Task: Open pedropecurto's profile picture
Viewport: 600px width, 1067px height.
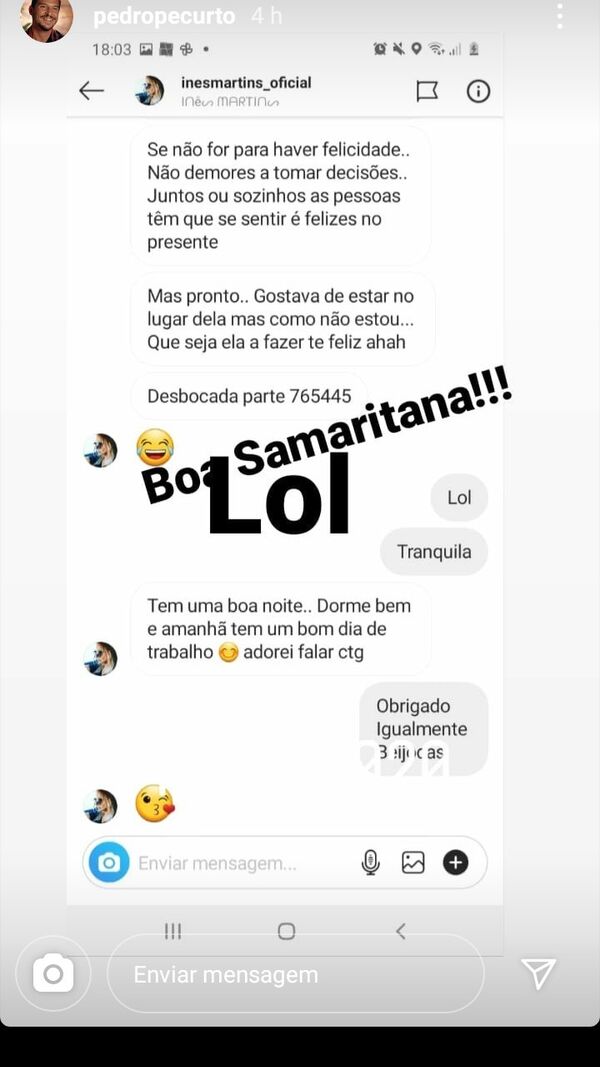Action: (x=47, y=17)
